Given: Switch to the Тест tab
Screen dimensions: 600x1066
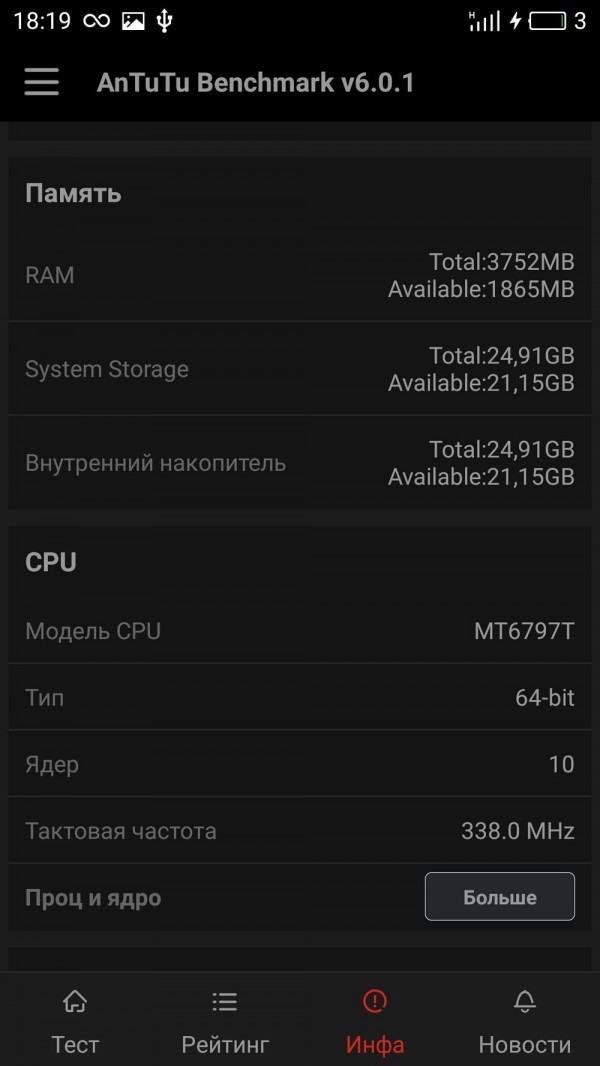Looking at the screenshot, I should 75,1021.
